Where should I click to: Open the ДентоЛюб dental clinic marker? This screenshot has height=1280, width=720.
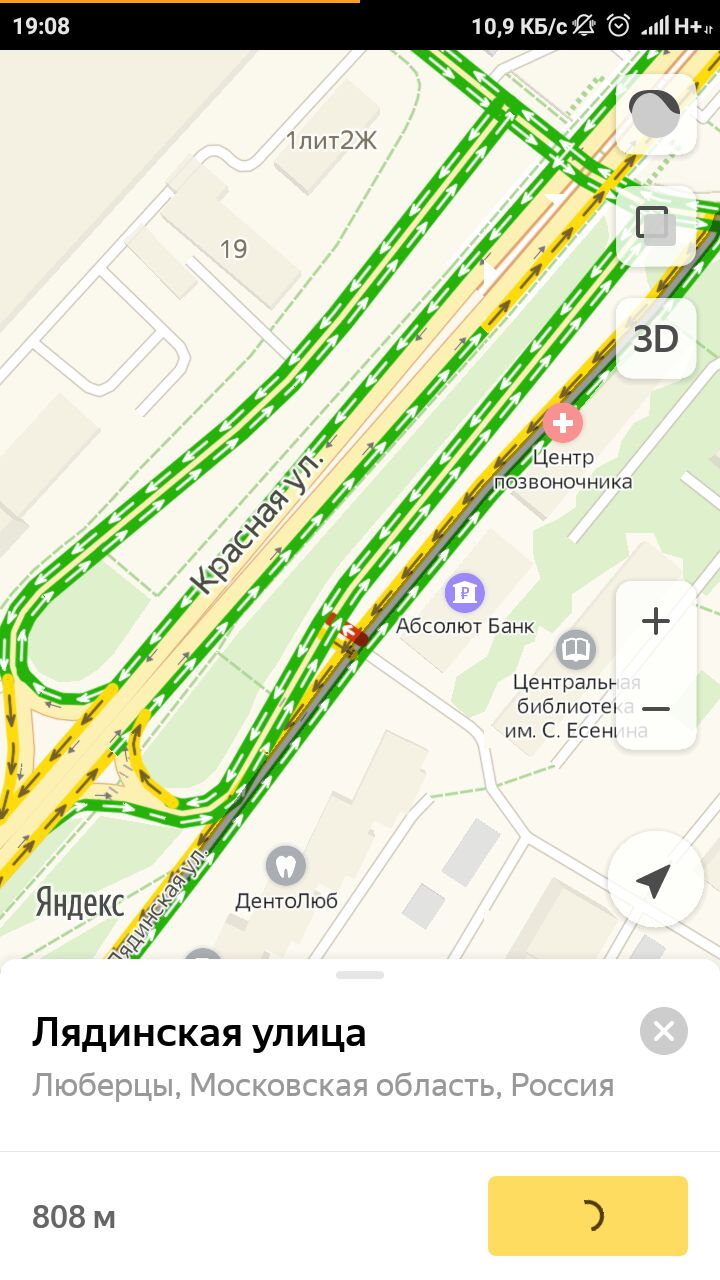286,866
